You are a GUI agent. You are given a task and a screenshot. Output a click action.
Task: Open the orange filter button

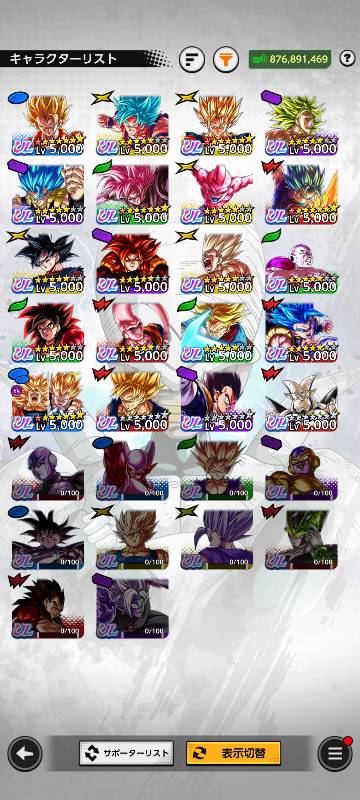coord(226,59)
